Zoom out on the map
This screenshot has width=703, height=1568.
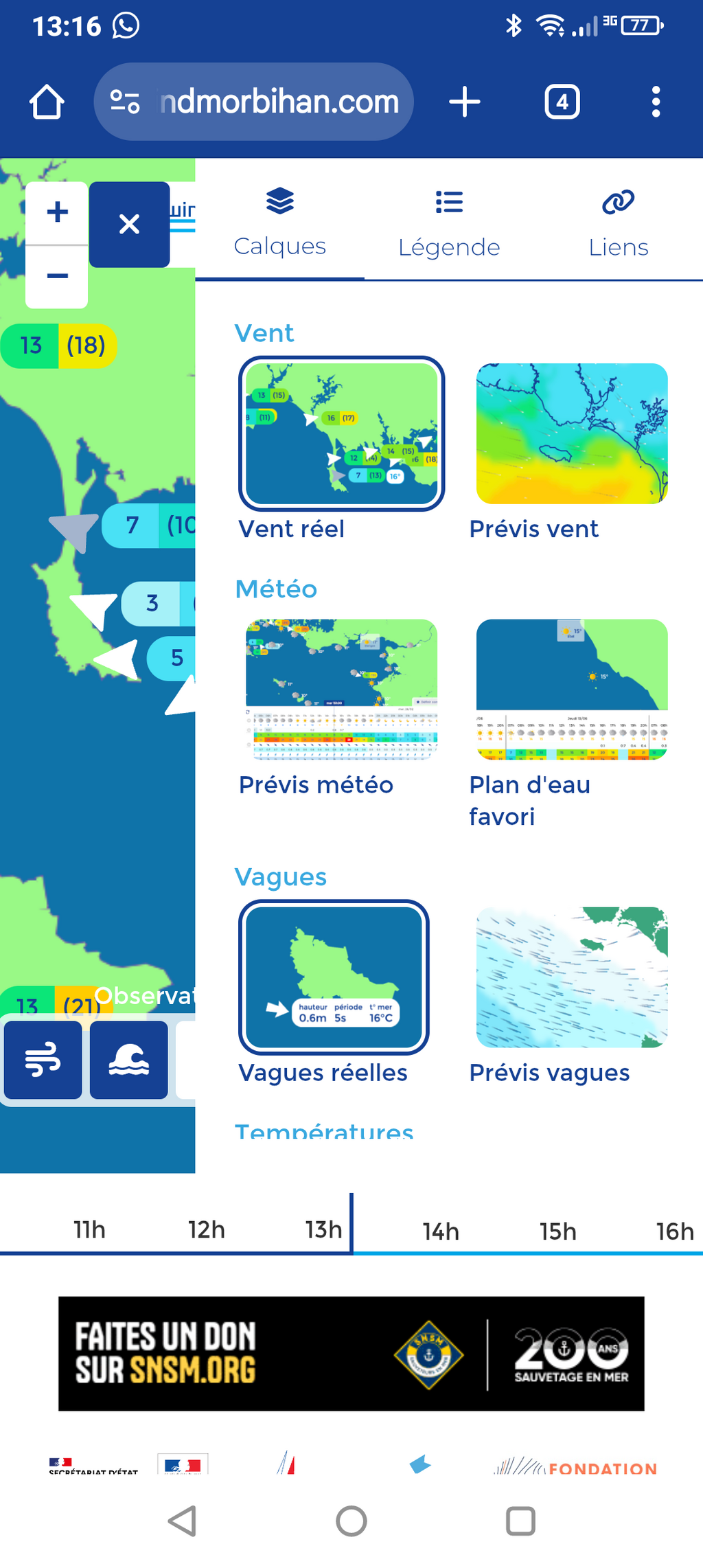(x=57, y=277)
